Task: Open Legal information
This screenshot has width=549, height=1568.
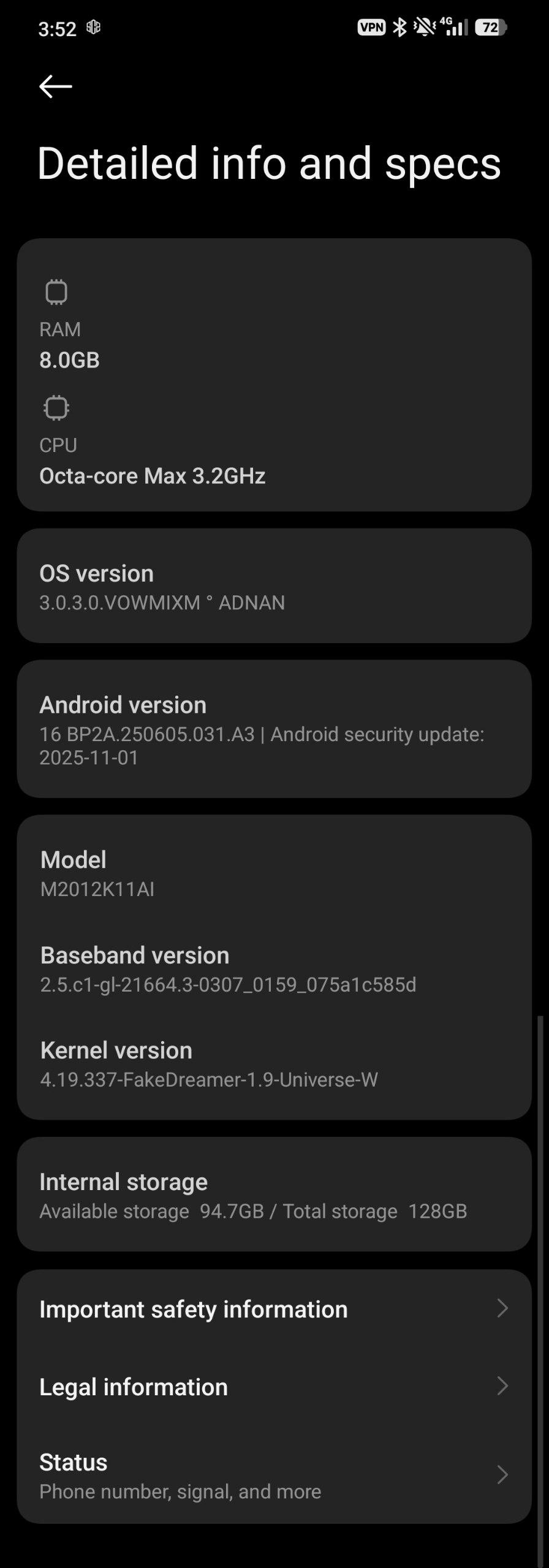Action: (x=274, y=1387)
